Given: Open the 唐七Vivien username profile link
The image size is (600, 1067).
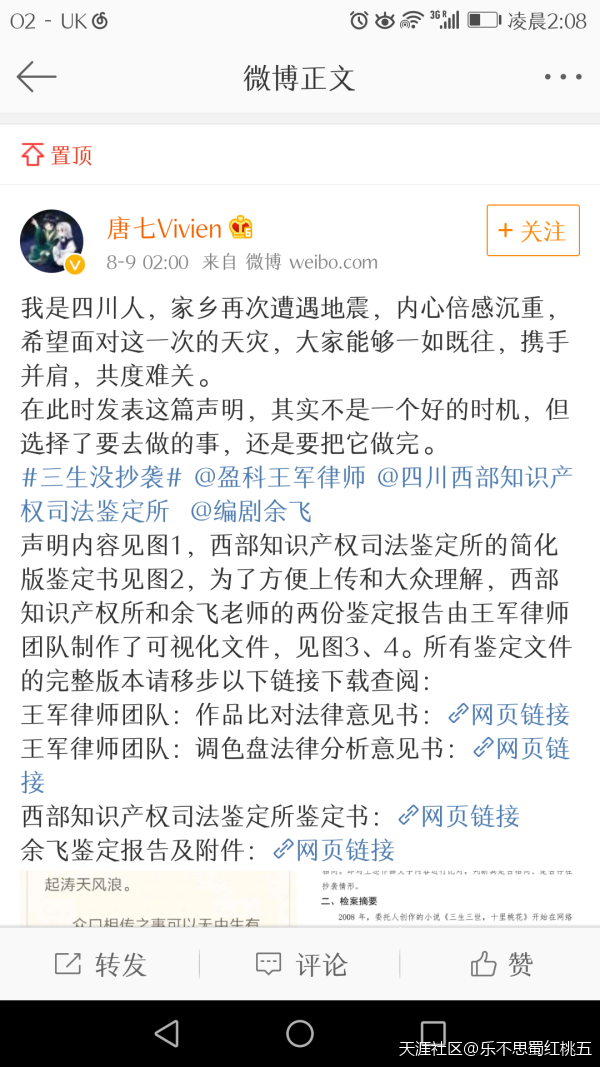Looking at the screenshot, I should [165, 228].
